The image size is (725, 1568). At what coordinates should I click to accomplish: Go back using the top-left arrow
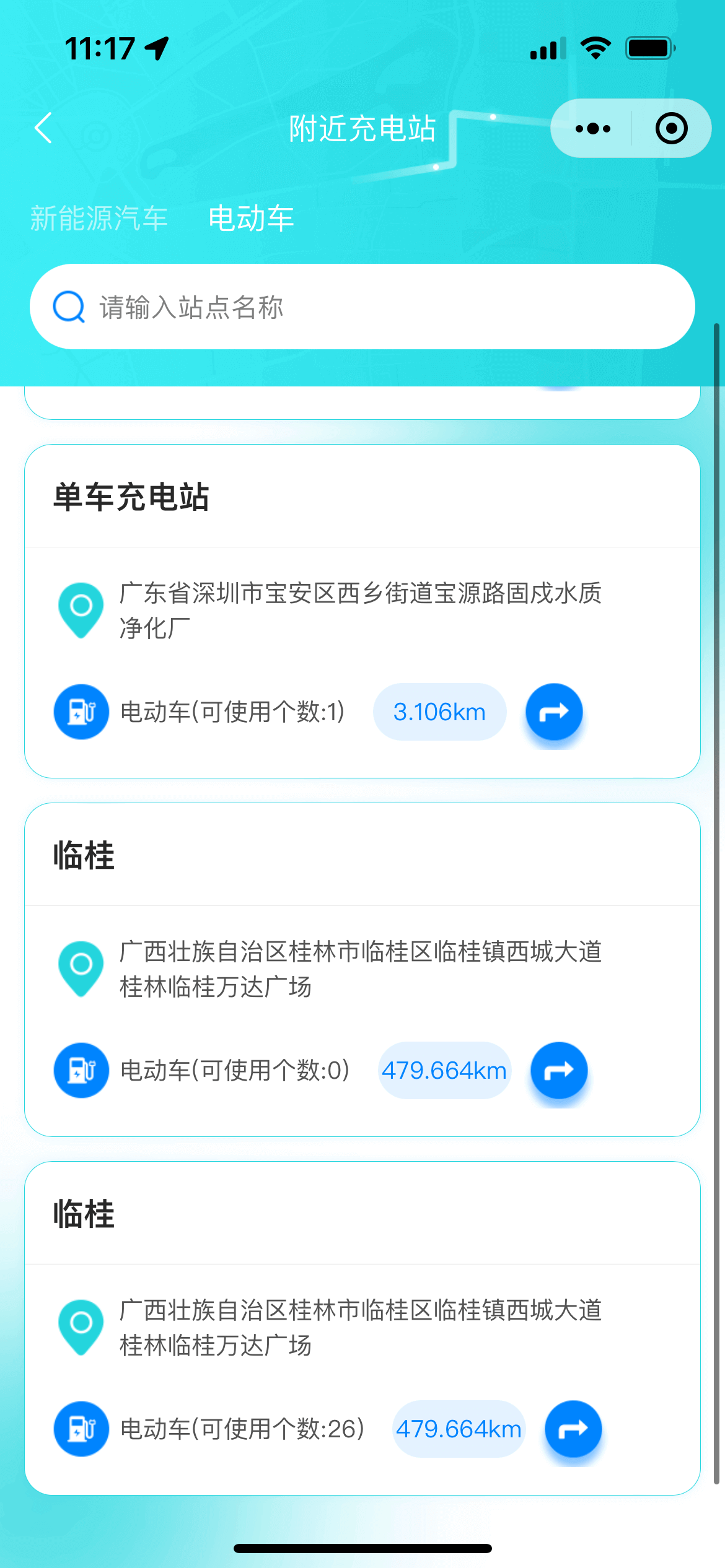click(43, 128)
